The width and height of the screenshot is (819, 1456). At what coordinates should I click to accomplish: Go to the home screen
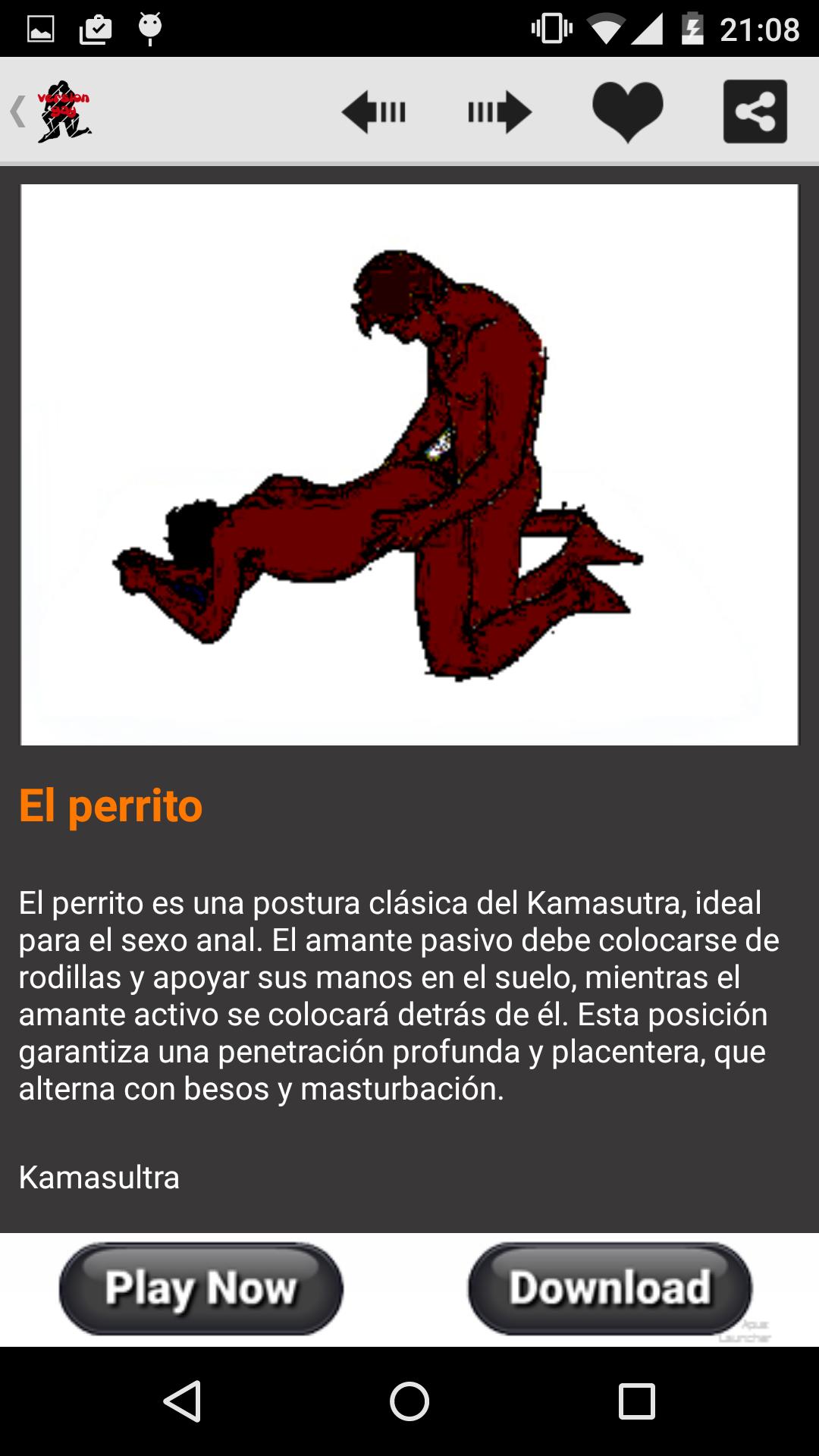[x=409, y=1401]
